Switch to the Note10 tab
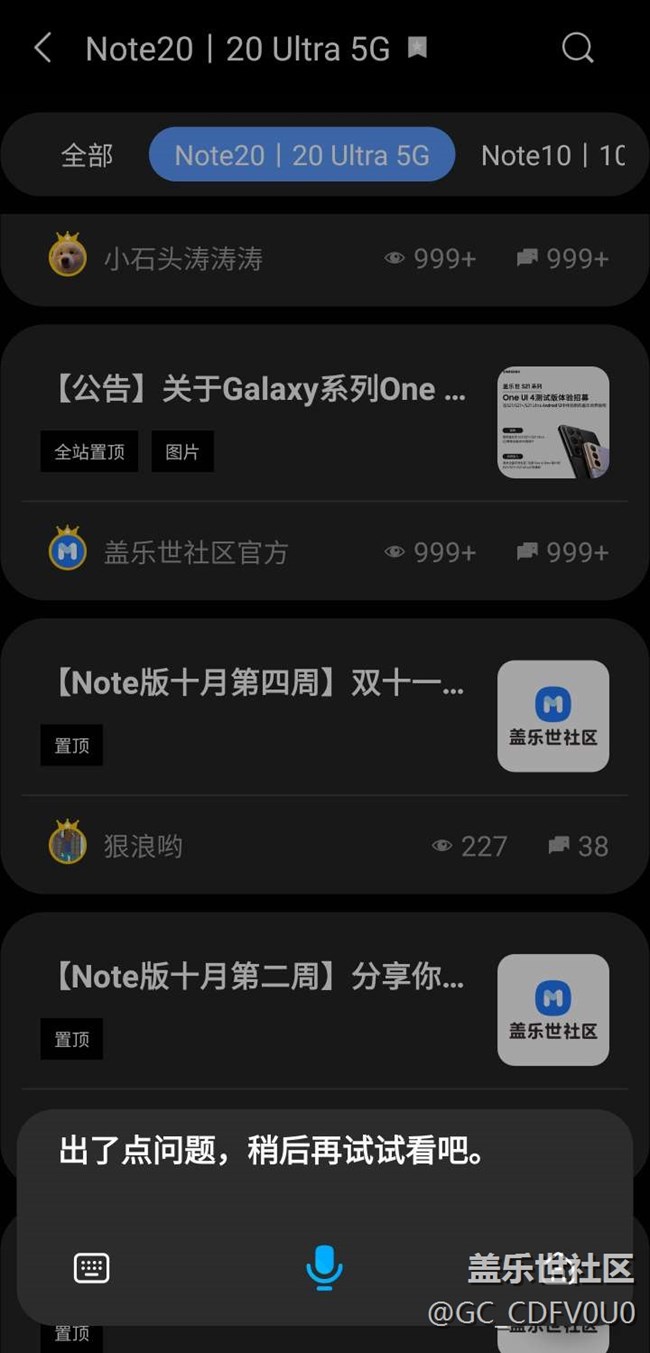650x1353 pixels. (x=553, y=155)
